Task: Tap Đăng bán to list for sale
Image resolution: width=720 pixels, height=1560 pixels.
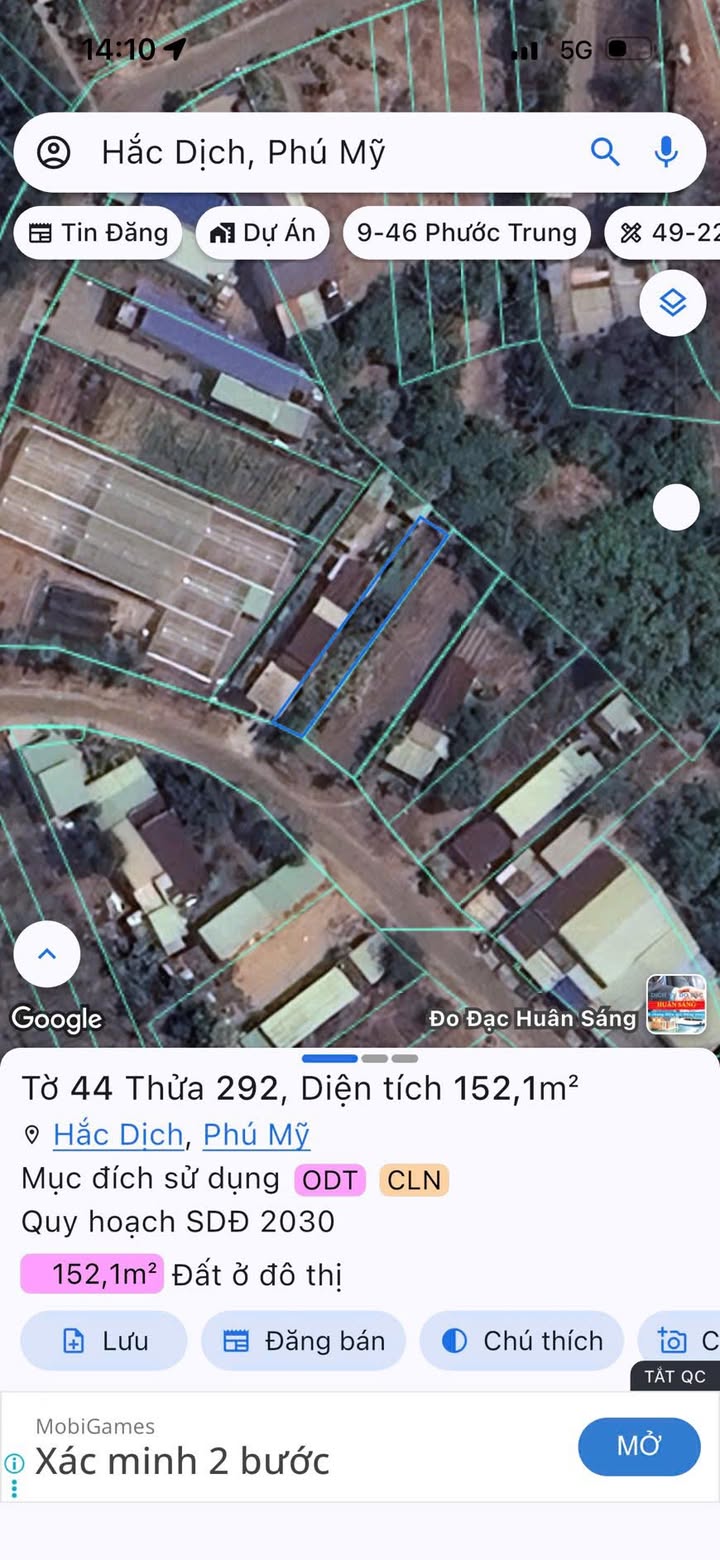Action: (304, 1340)
